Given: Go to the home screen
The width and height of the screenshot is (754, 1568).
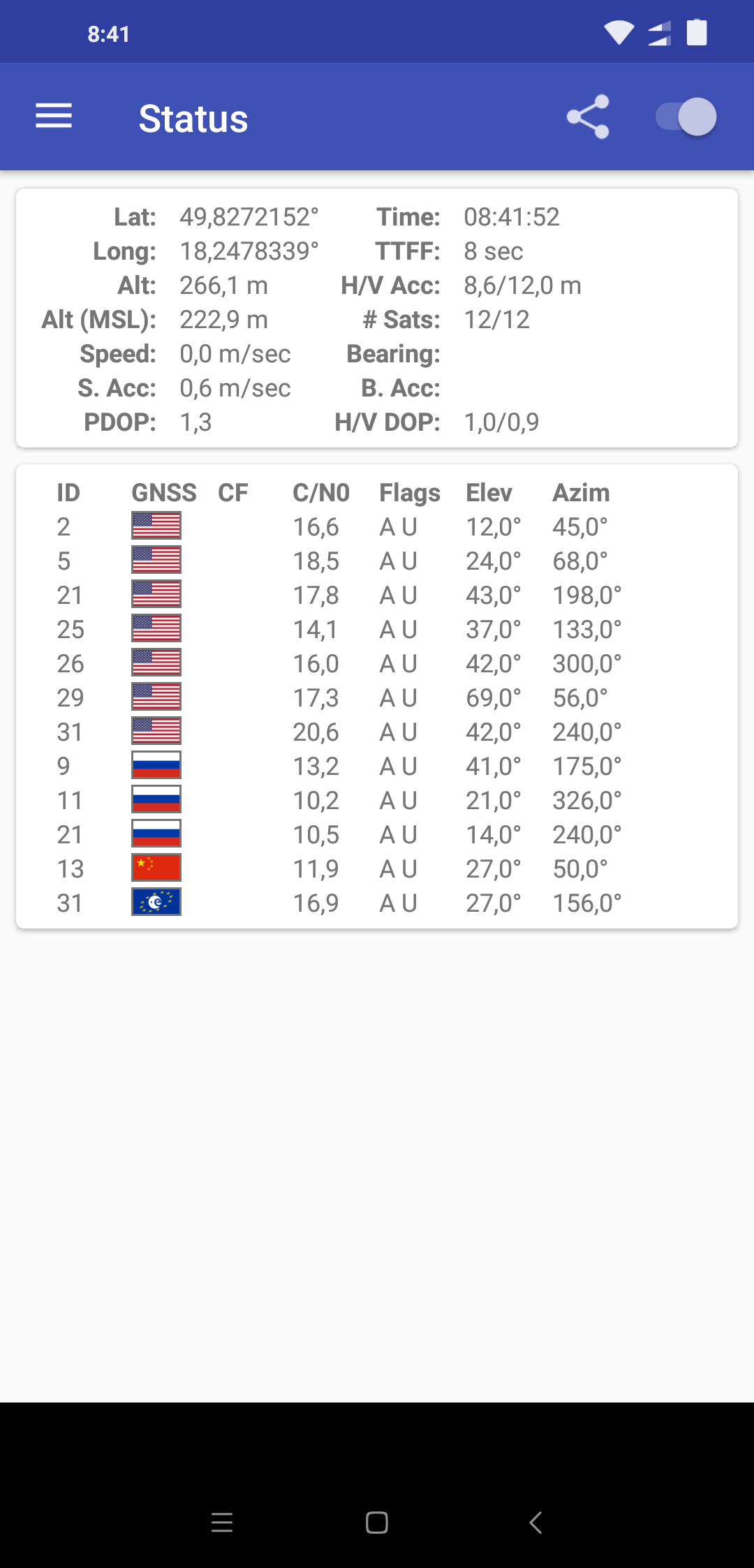Looking at the screenshot, I should (377, 1523).
